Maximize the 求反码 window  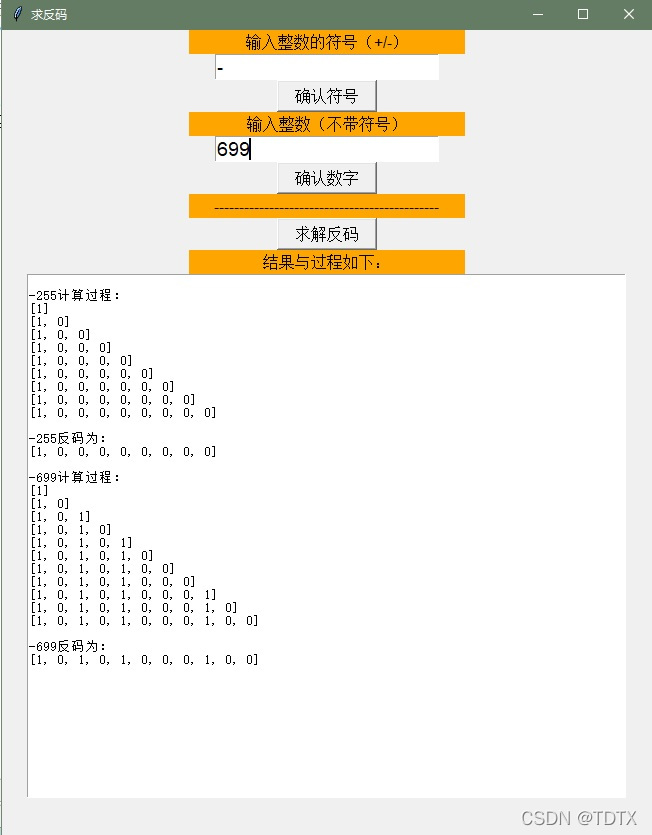coord(583,14)
